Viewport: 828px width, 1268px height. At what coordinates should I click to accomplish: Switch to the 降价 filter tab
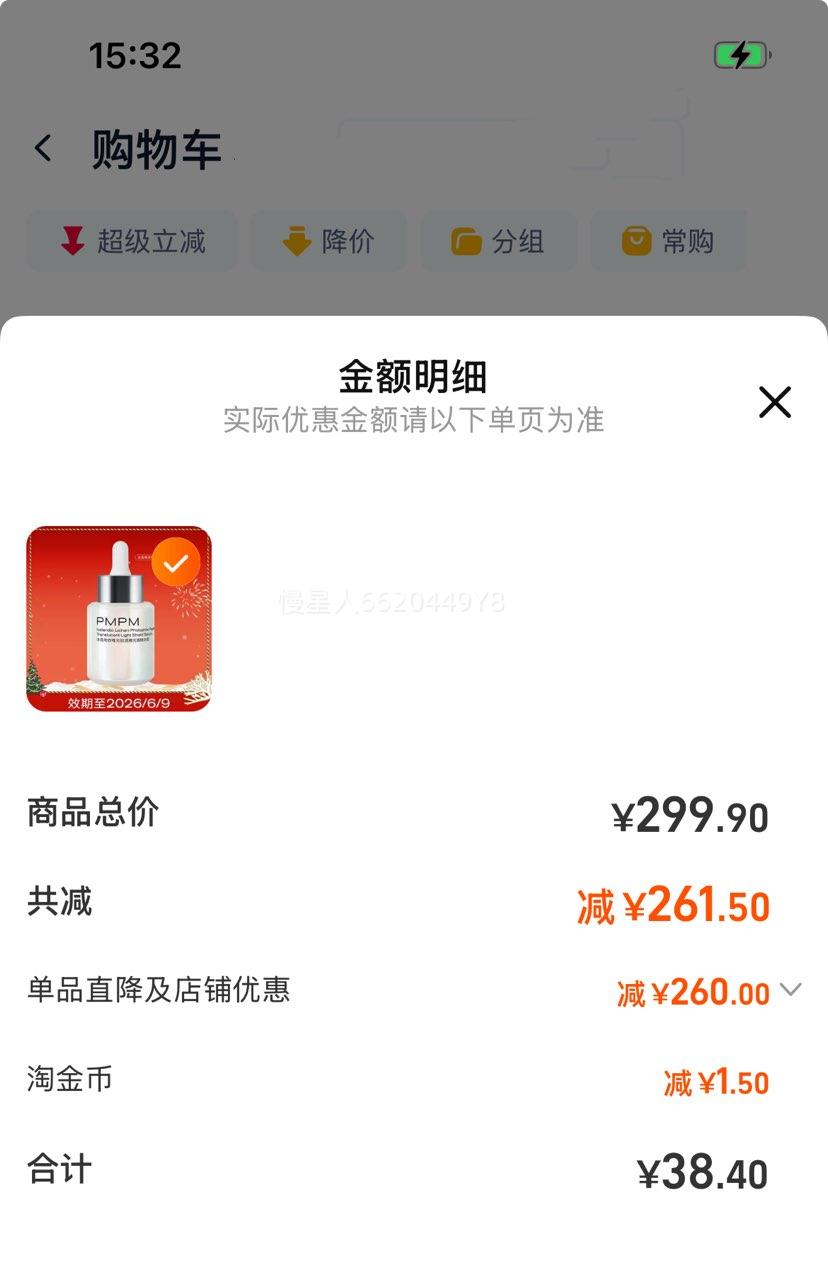[329, 240]
